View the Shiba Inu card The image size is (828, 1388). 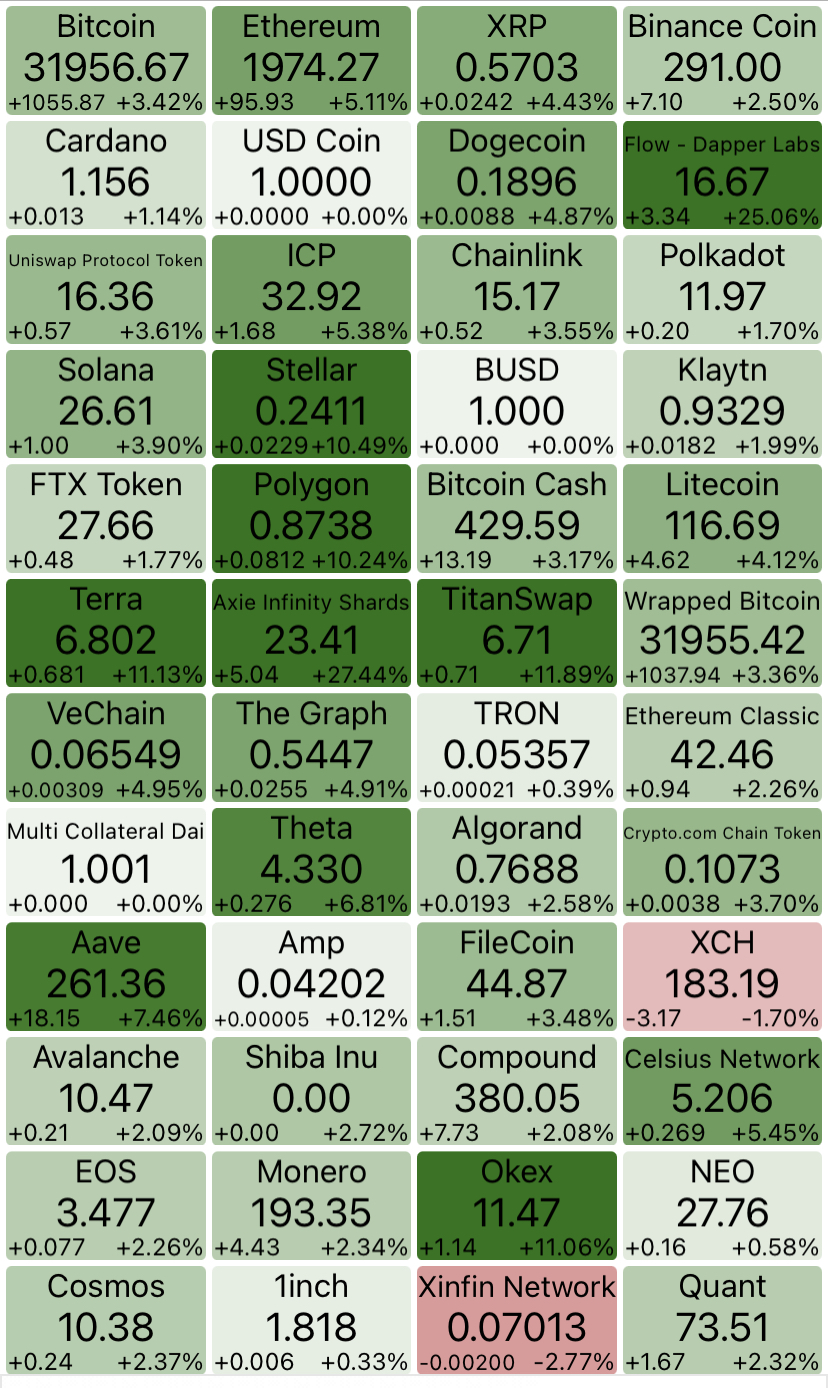312,1091
